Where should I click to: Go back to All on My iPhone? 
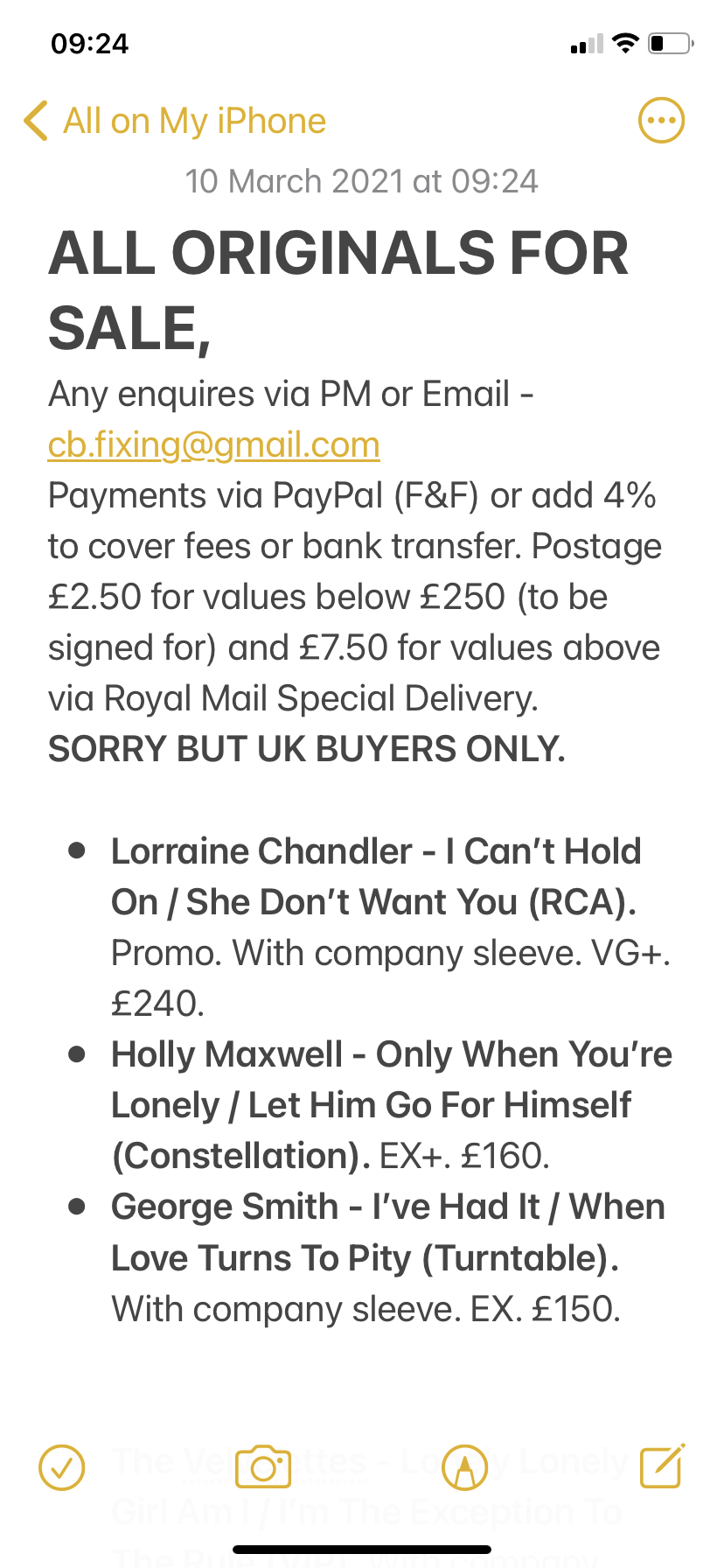click(175, 121)
